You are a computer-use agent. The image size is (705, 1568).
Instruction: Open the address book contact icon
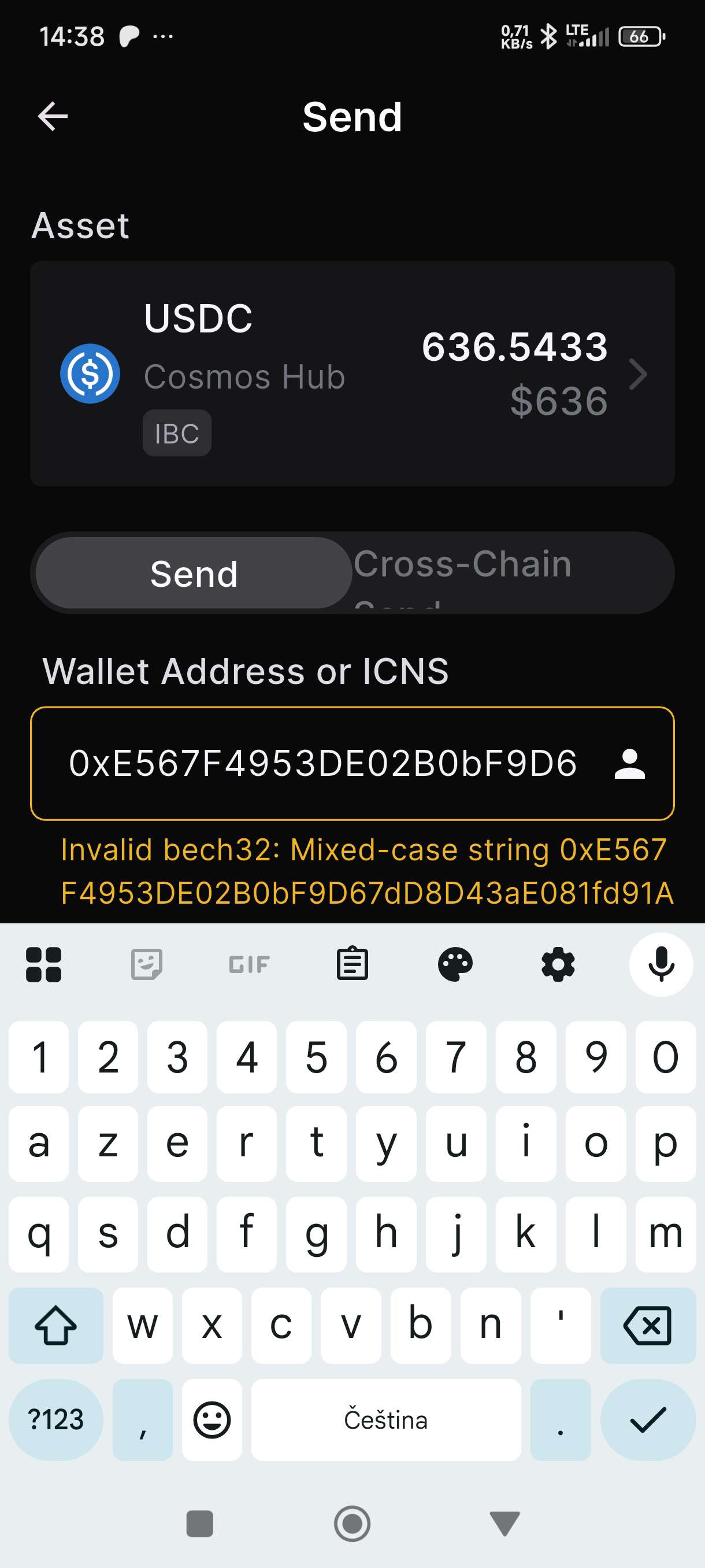pyautogui.click(x=629, y=764)
